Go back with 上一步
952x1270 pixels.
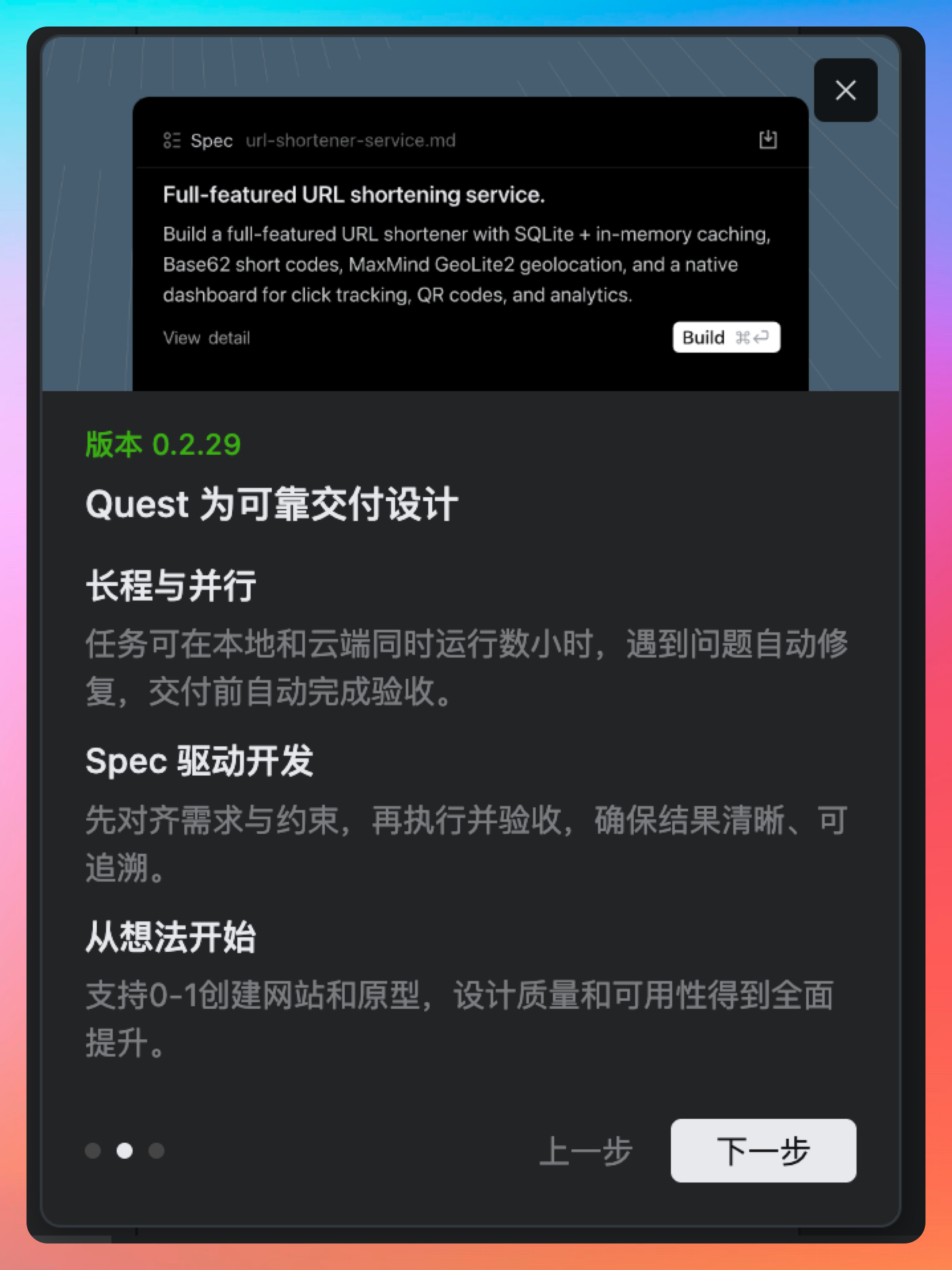[586, 1150]
